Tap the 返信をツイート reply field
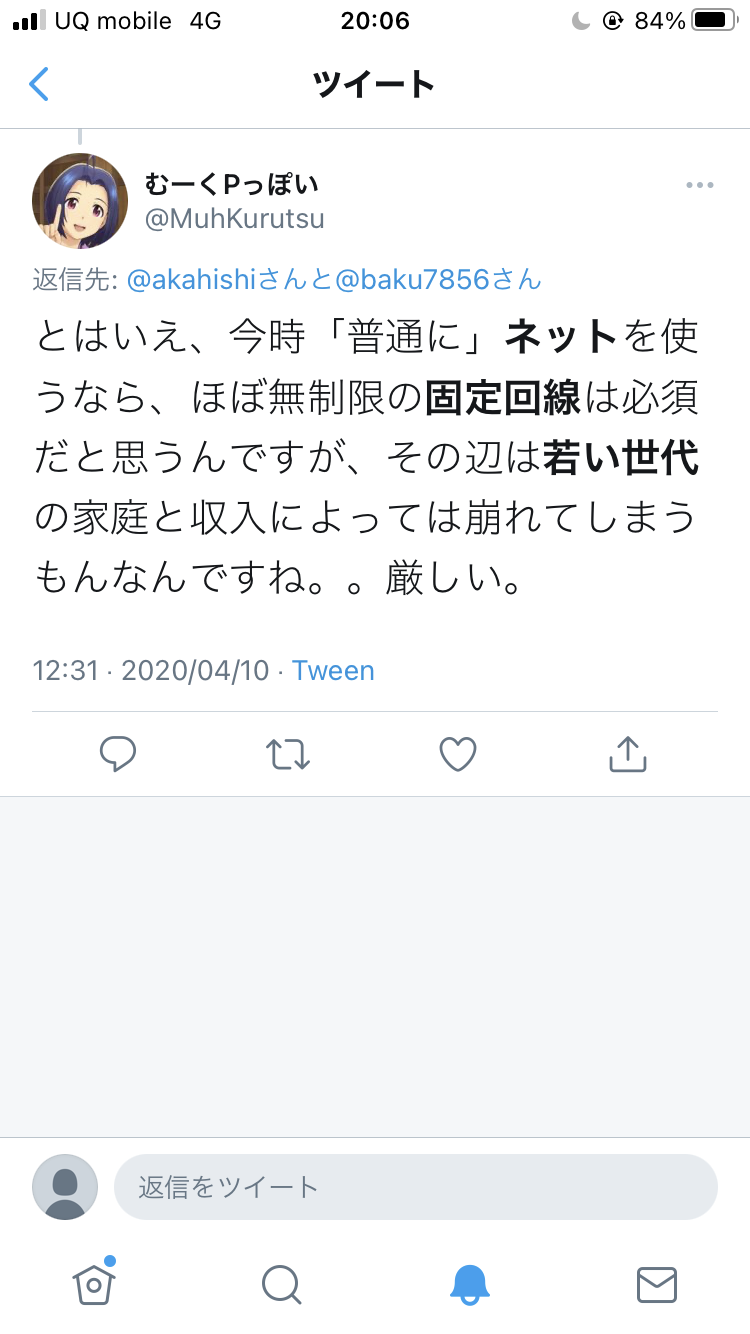The image size is (750, 1334). [415, 1187]
